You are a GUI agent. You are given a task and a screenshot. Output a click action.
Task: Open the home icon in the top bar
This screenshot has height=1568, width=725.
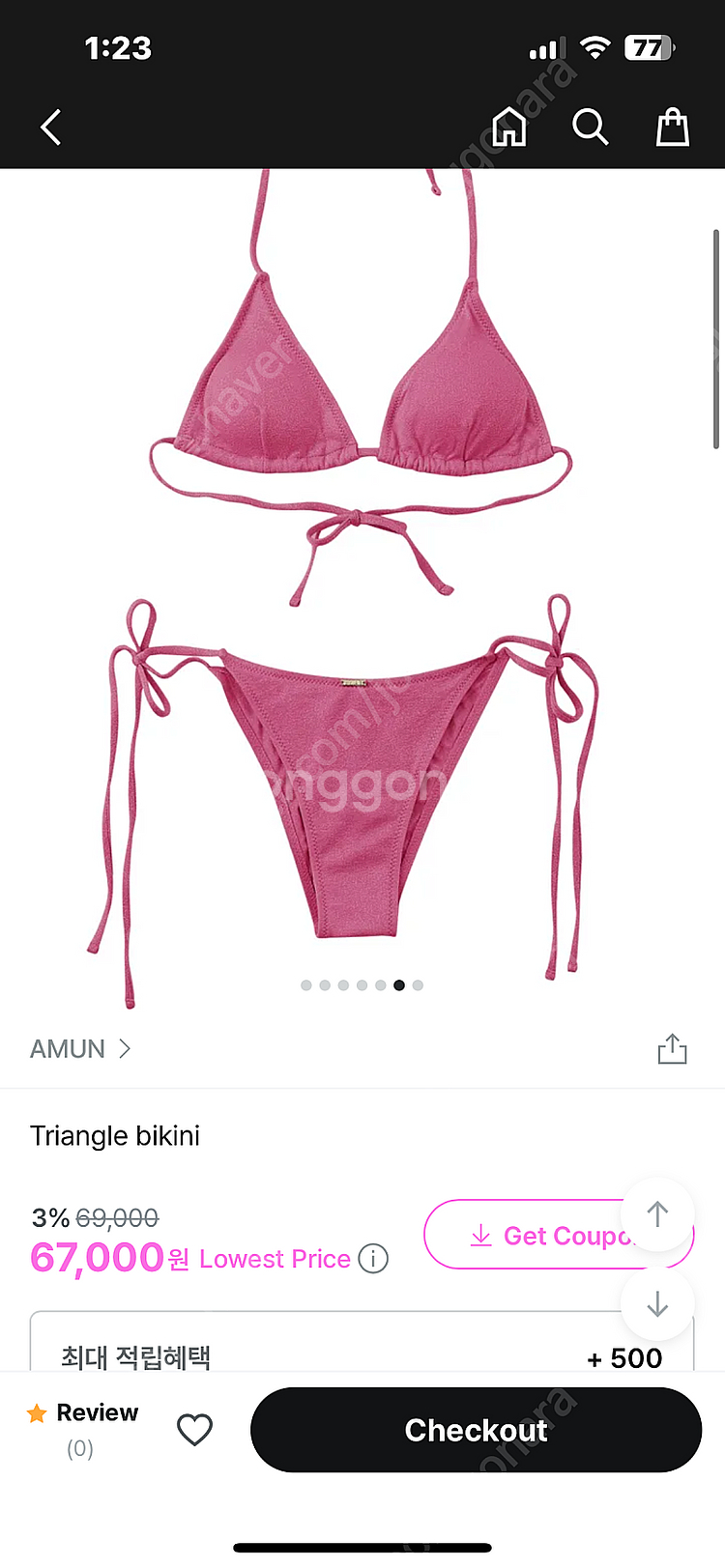click(x=509, y=127)
